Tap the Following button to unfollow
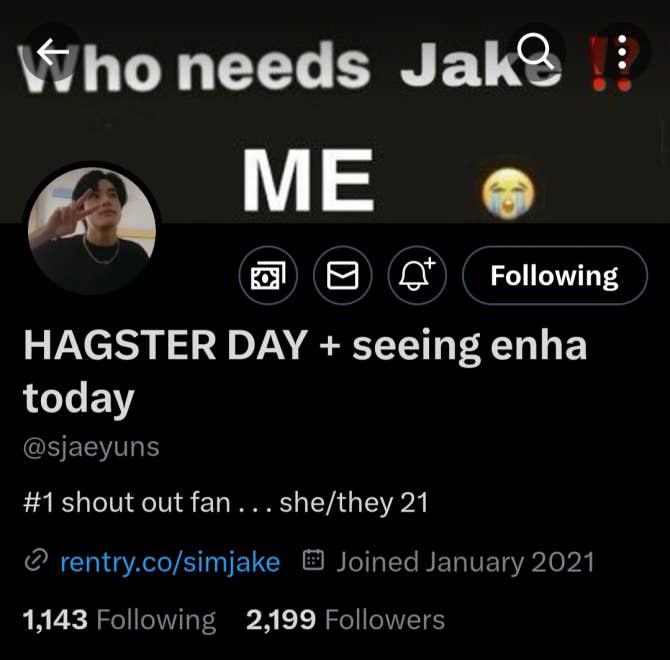The image size is (670, 660). coord(554,275)
